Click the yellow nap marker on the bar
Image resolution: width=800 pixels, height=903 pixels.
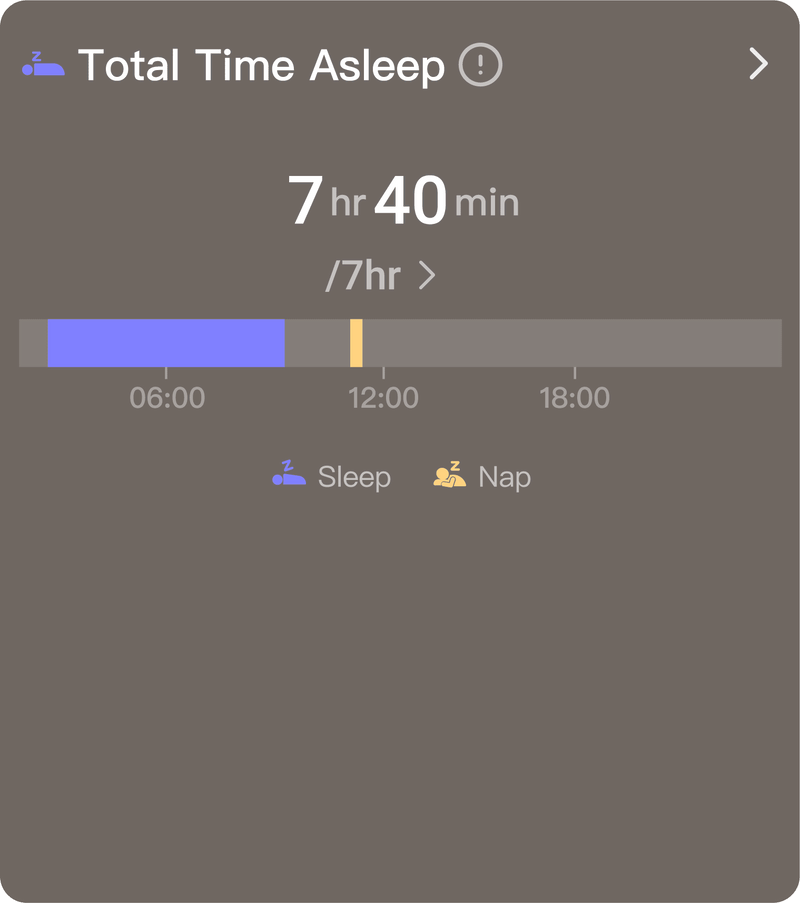(358, 340)
